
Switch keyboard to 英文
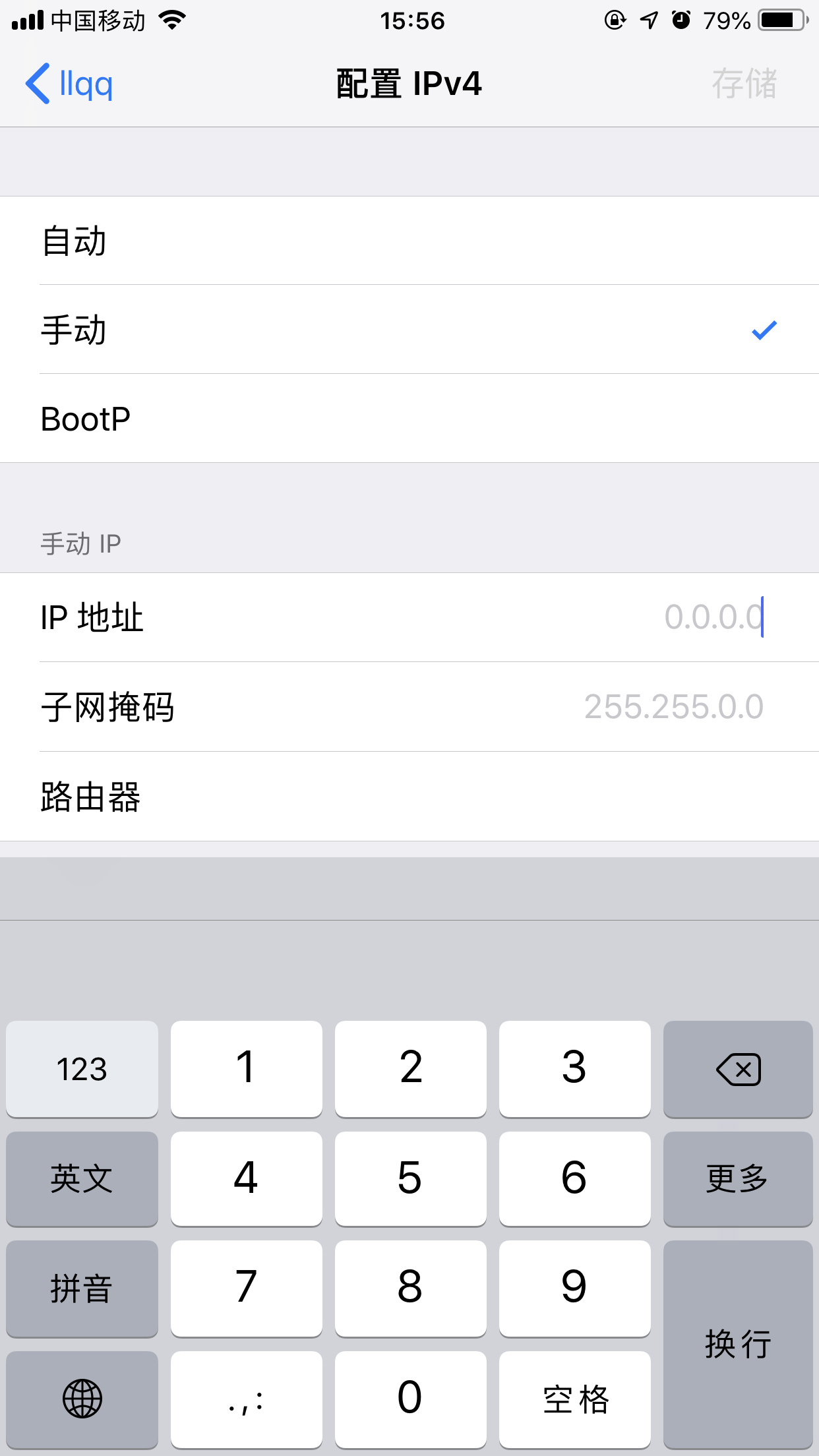point(82,1178)
